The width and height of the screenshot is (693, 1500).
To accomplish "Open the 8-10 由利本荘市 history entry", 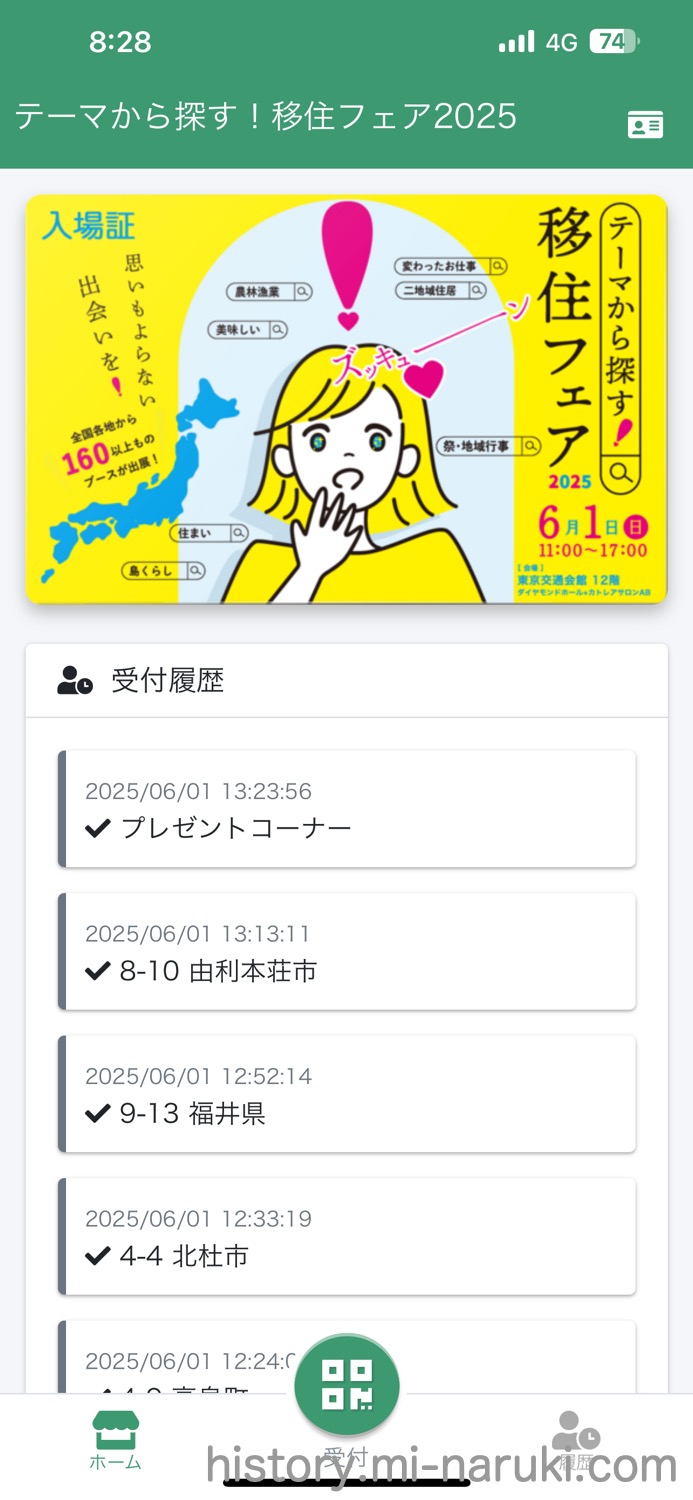I will pos(346,952).
